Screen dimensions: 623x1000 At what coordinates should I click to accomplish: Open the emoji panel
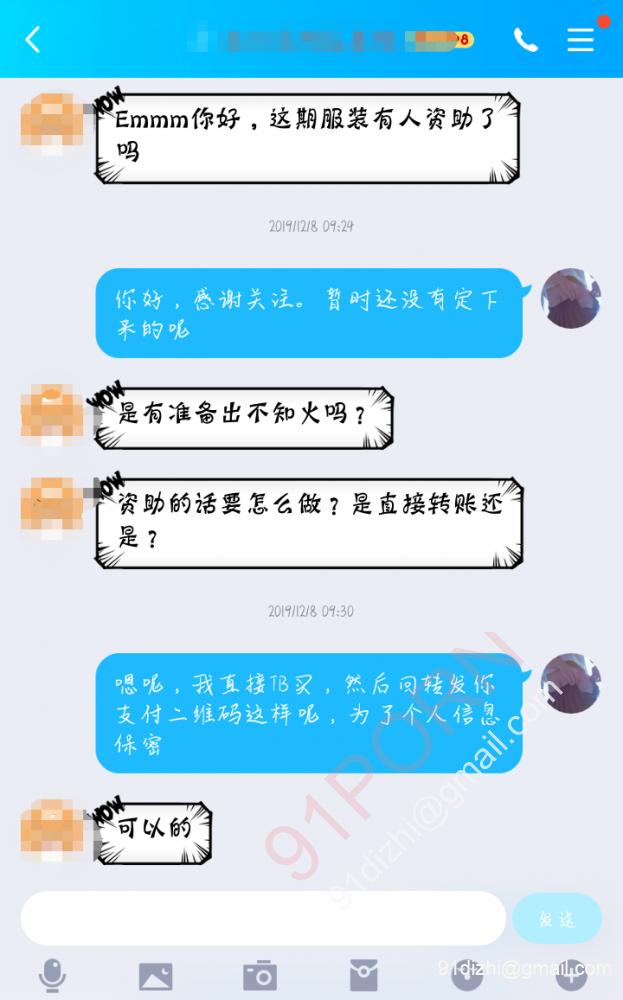tap(467, 972)
